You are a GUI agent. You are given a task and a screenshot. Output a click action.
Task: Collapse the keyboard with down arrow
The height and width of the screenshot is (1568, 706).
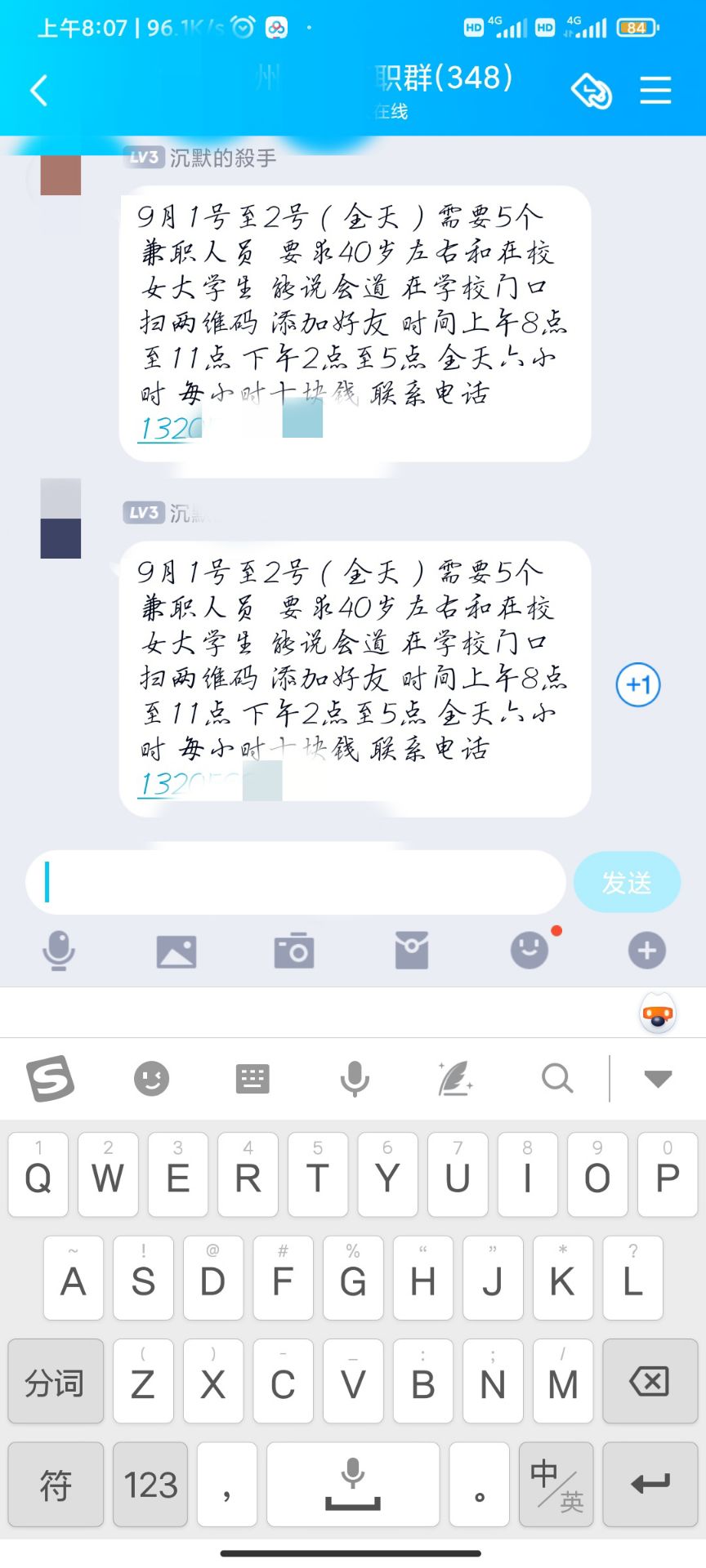[x=658, y=1079]
